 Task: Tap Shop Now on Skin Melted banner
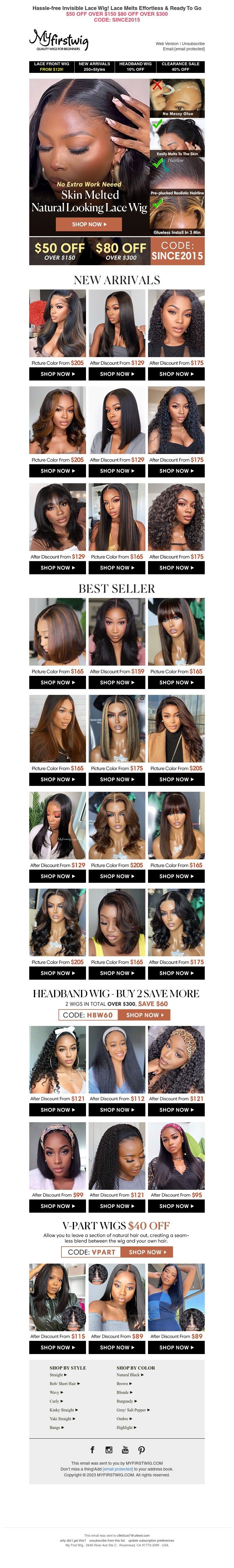(89, 224)
